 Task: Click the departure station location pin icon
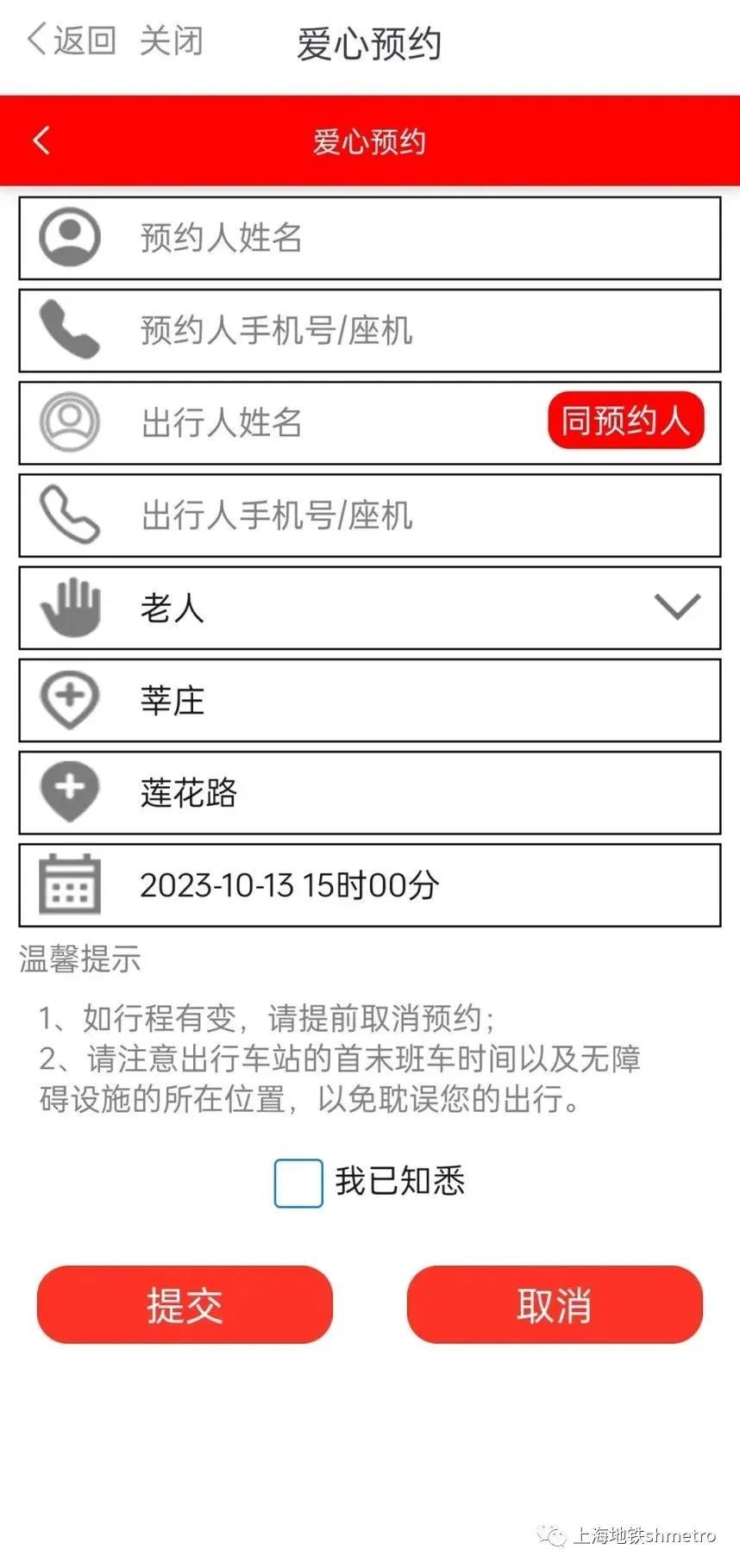click(69, 700)
